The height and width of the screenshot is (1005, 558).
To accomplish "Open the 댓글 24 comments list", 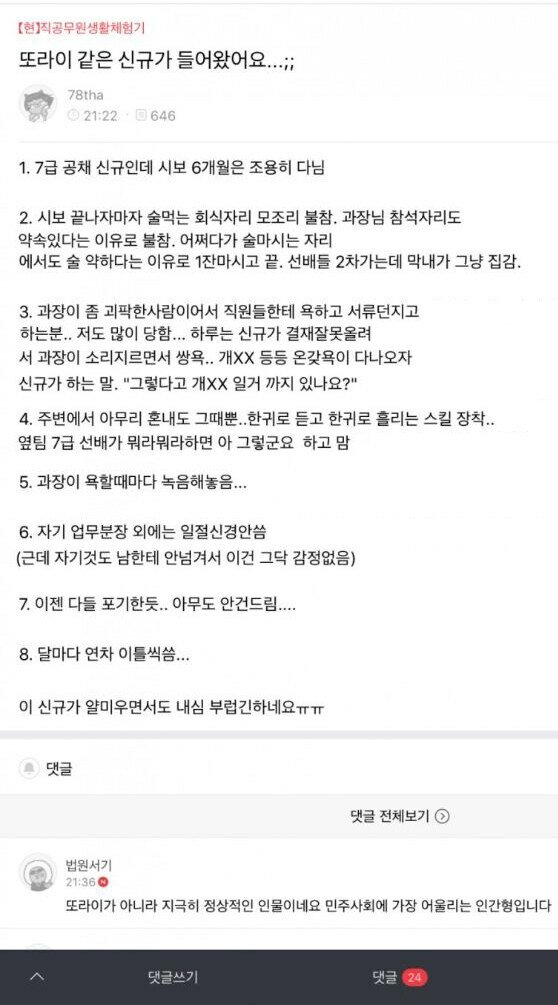I will pos(400,977).
